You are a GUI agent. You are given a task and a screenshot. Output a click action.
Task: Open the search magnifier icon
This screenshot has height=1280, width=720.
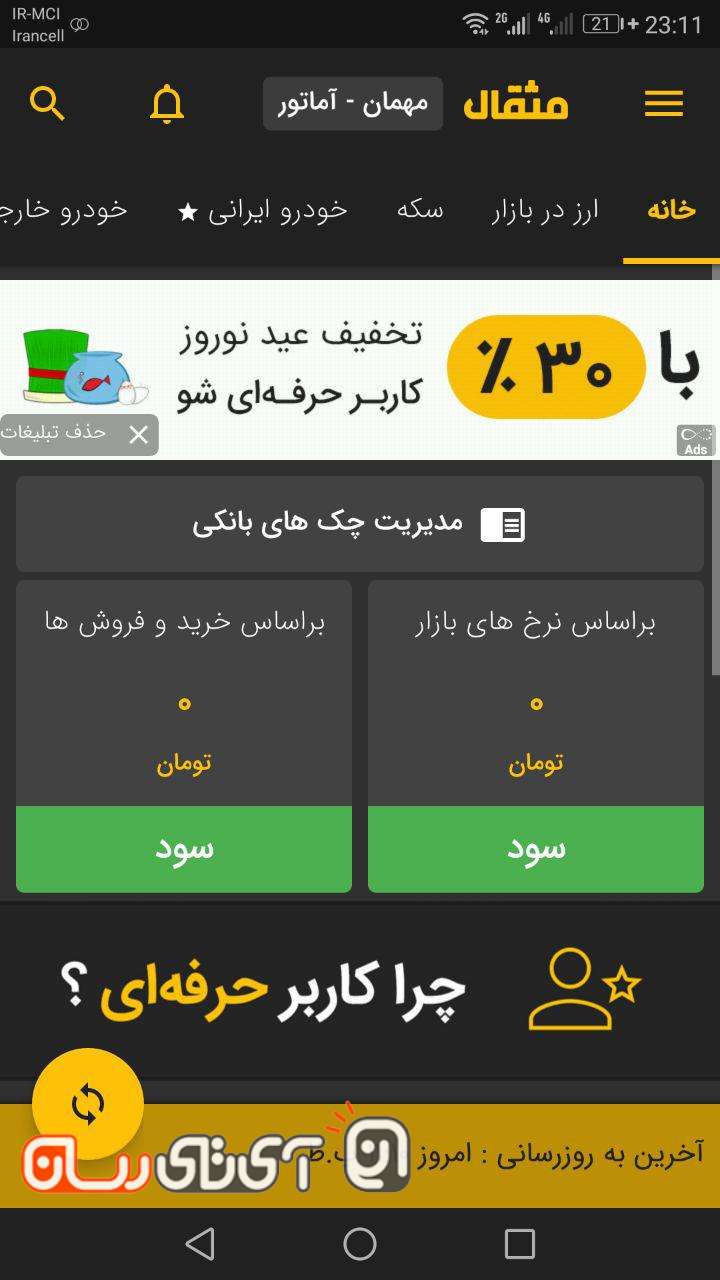pos(47,103)
